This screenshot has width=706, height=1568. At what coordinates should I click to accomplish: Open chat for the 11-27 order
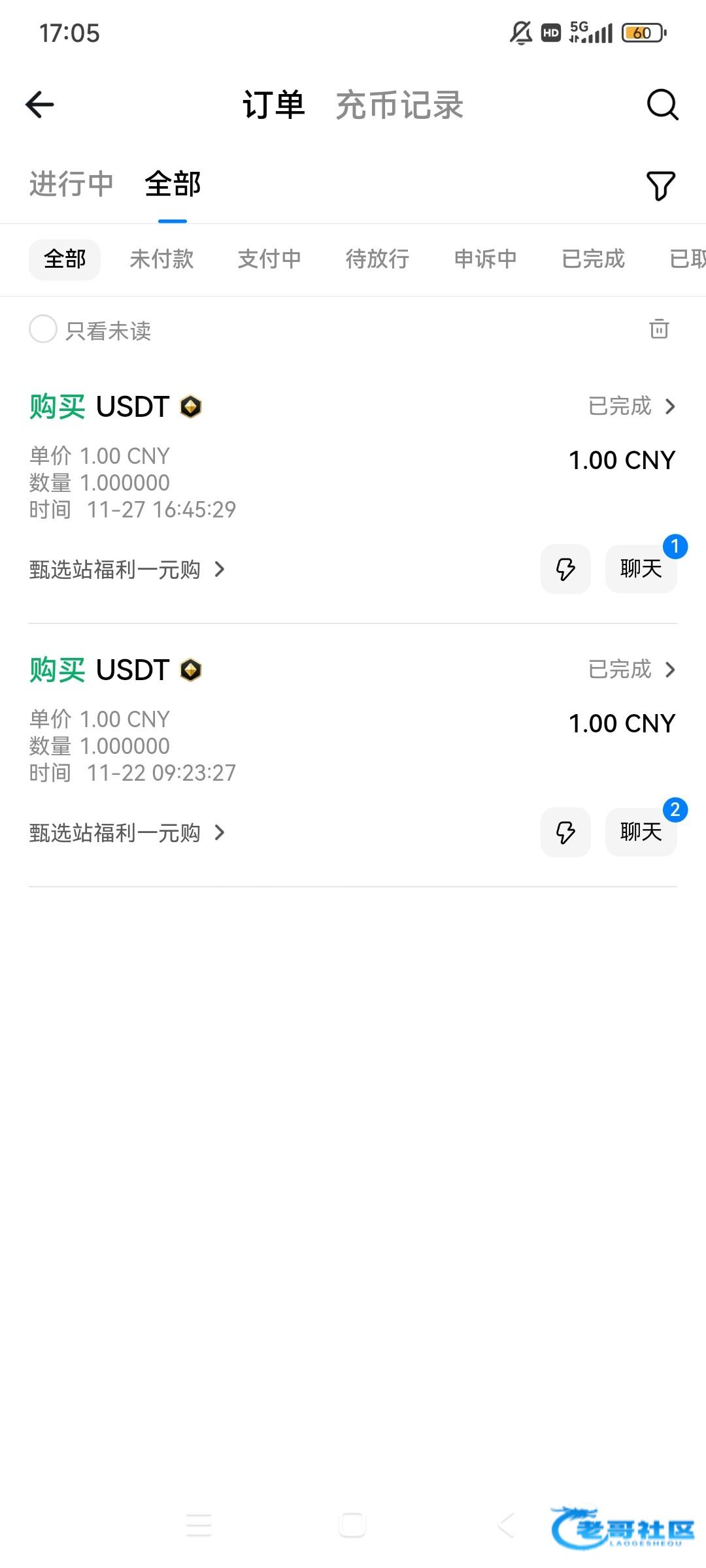click(x=641, y=569)
